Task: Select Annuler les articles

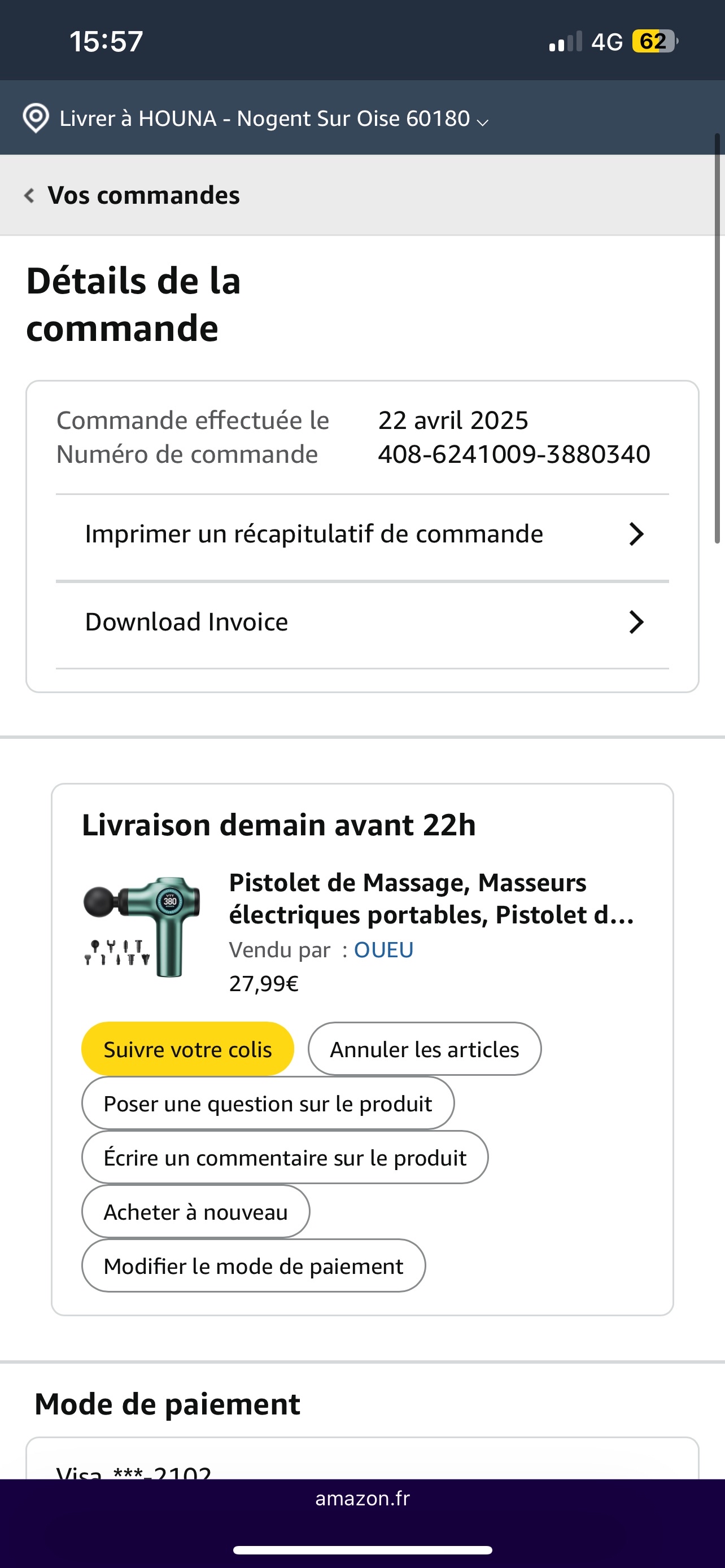Action: (424, 1049)
